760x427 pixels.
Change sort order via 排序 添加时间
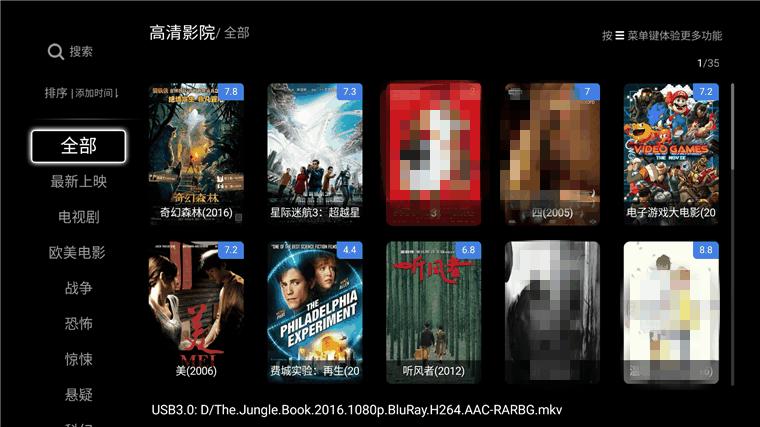click(81, 93)
